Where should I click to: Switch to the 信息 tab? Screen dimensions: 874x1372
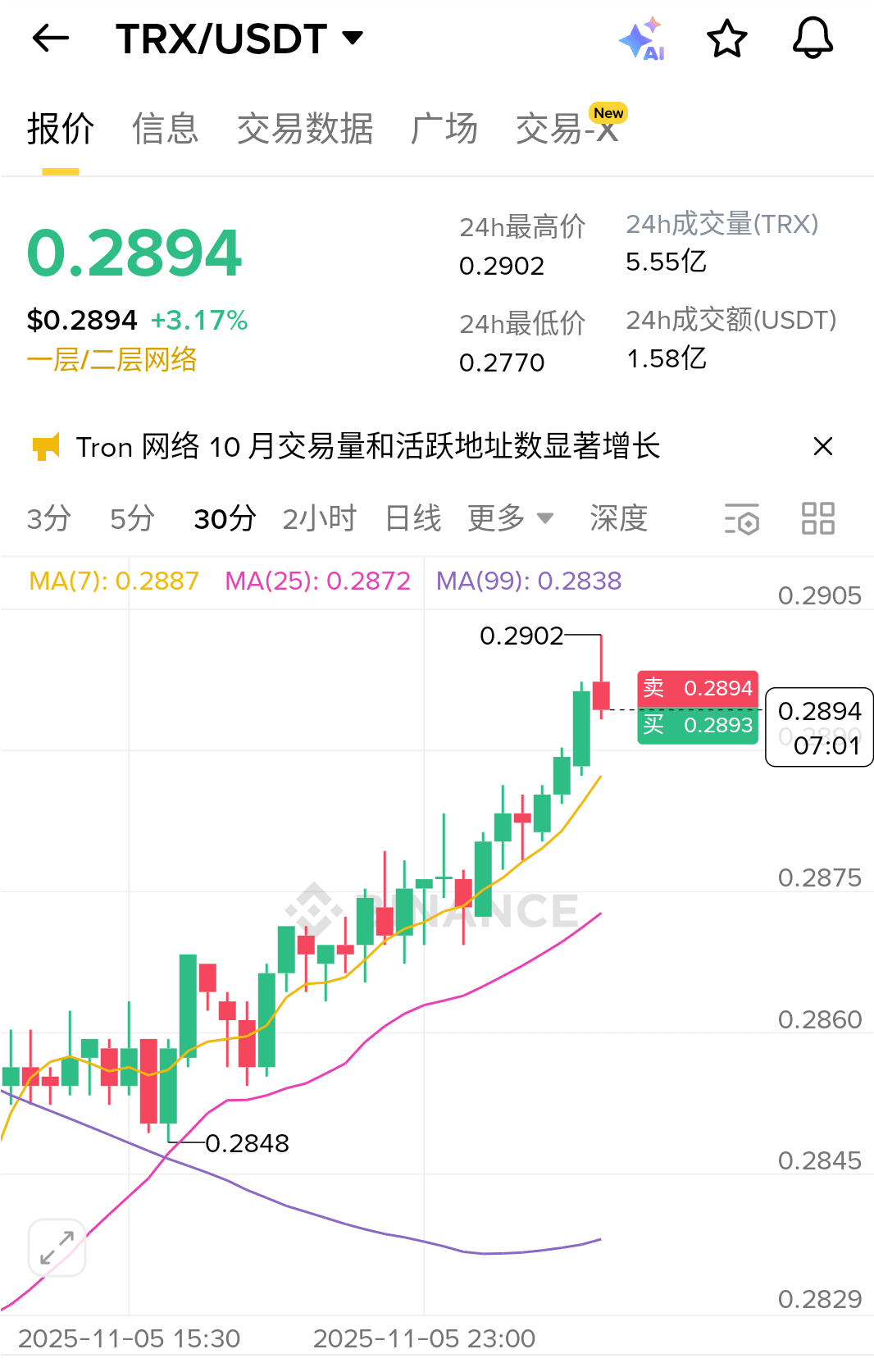[166, 129]
